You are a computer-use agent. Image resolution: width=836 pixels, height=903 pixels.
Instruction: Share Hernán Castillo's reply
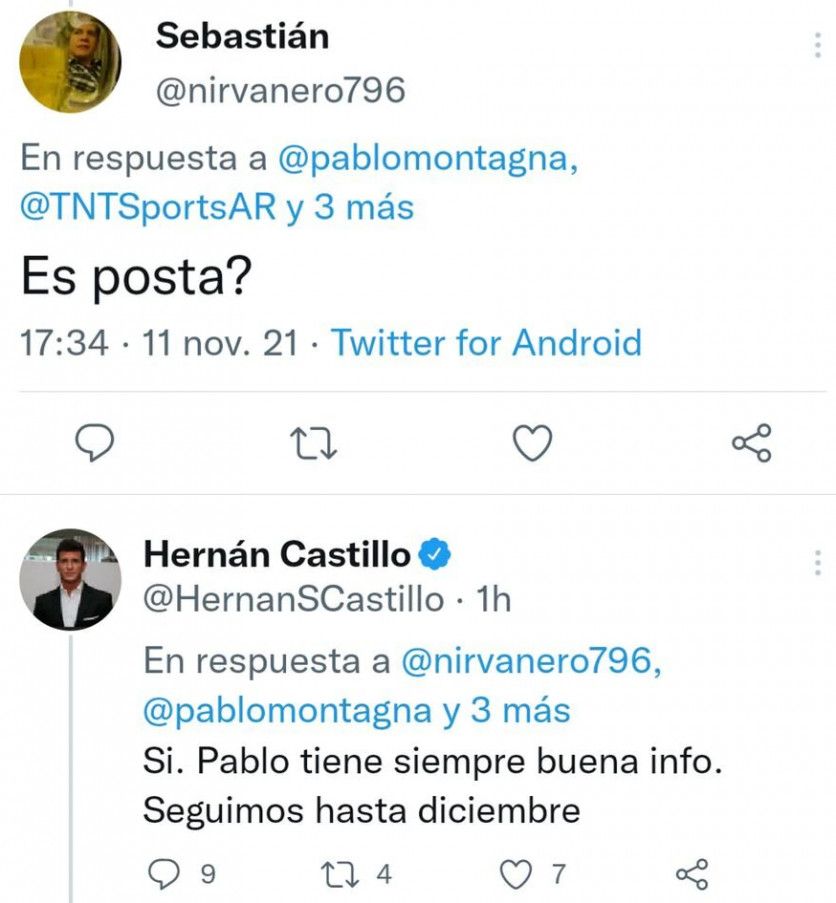point(692,875)
